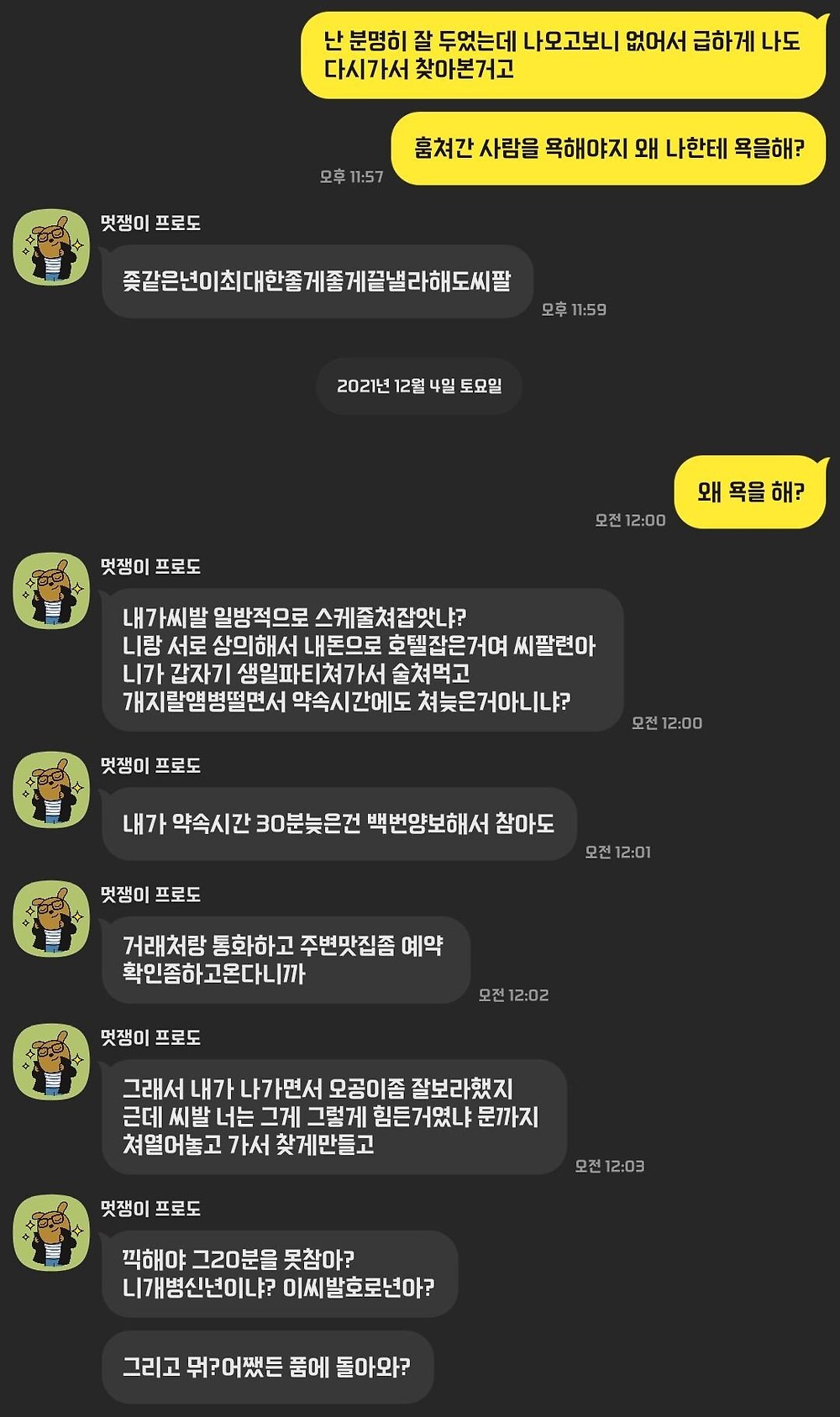Tap 멋쟁이 프로도's avatar next to the 오전 12:02 message
This screenshot has height=1417, width=840.
pyautogui.click(x=51, y=919)
